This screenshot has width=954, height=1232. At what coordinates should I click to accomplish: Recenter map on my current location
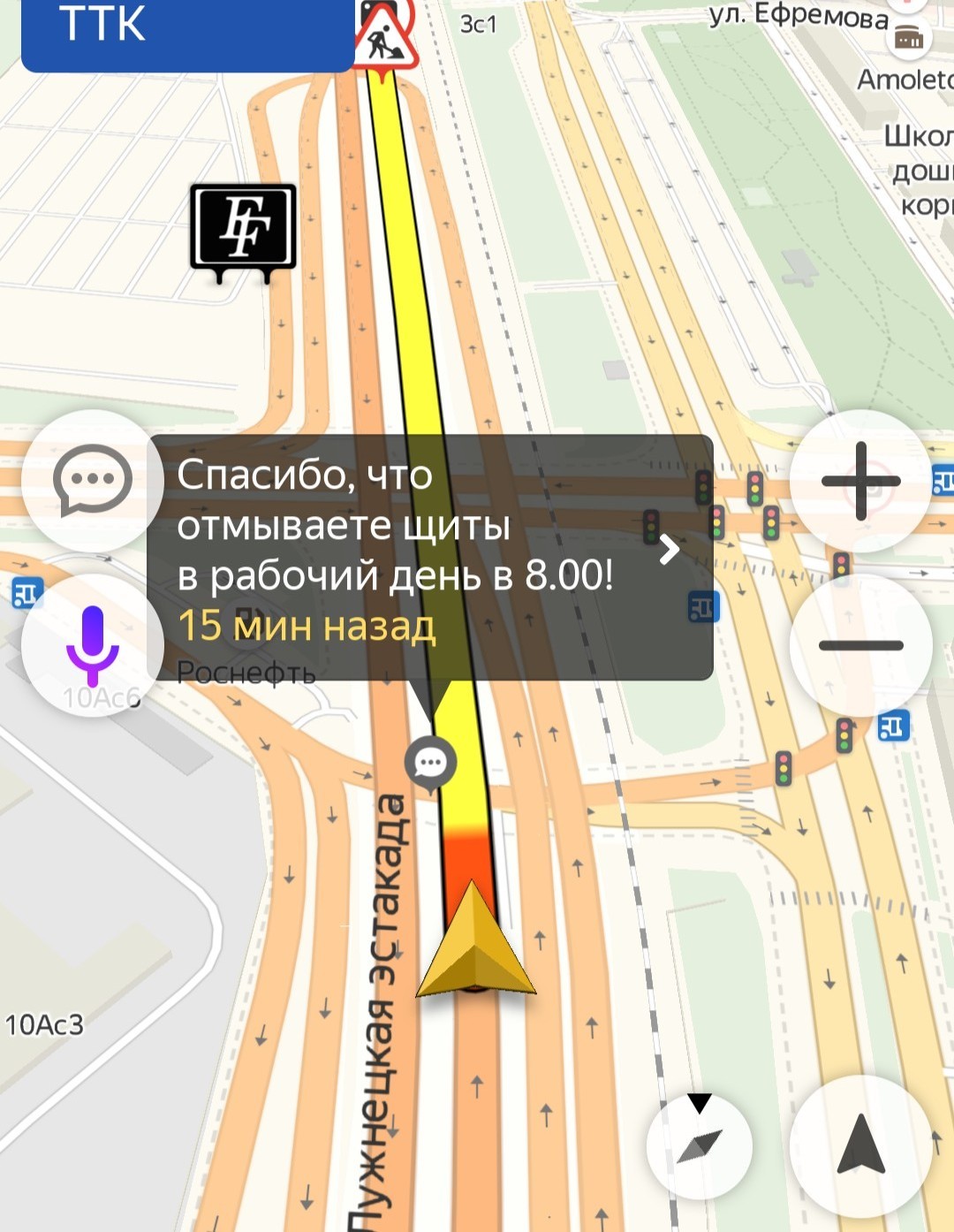860,1145
